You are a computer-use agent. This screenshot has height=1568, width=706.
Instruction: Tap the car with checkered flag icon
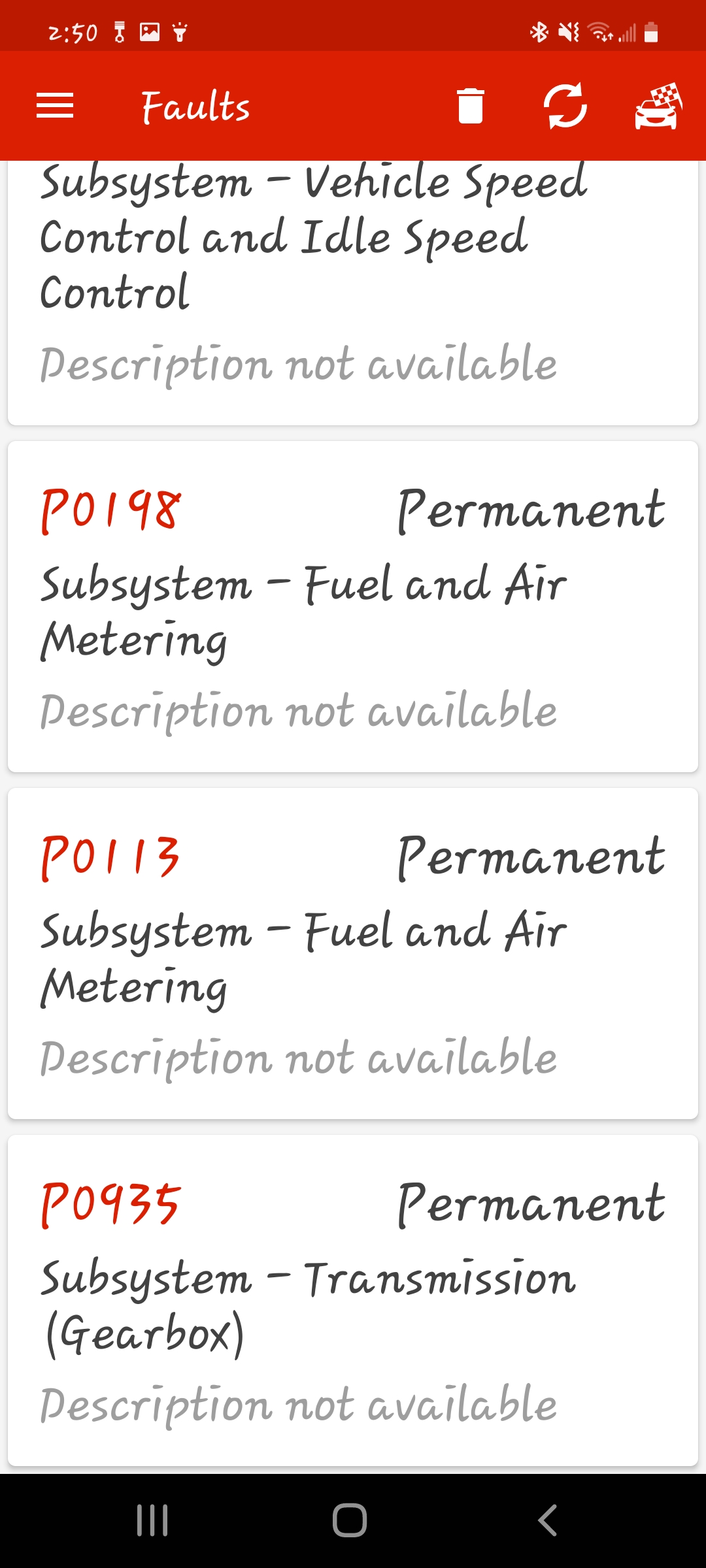(x=659, y=106)
